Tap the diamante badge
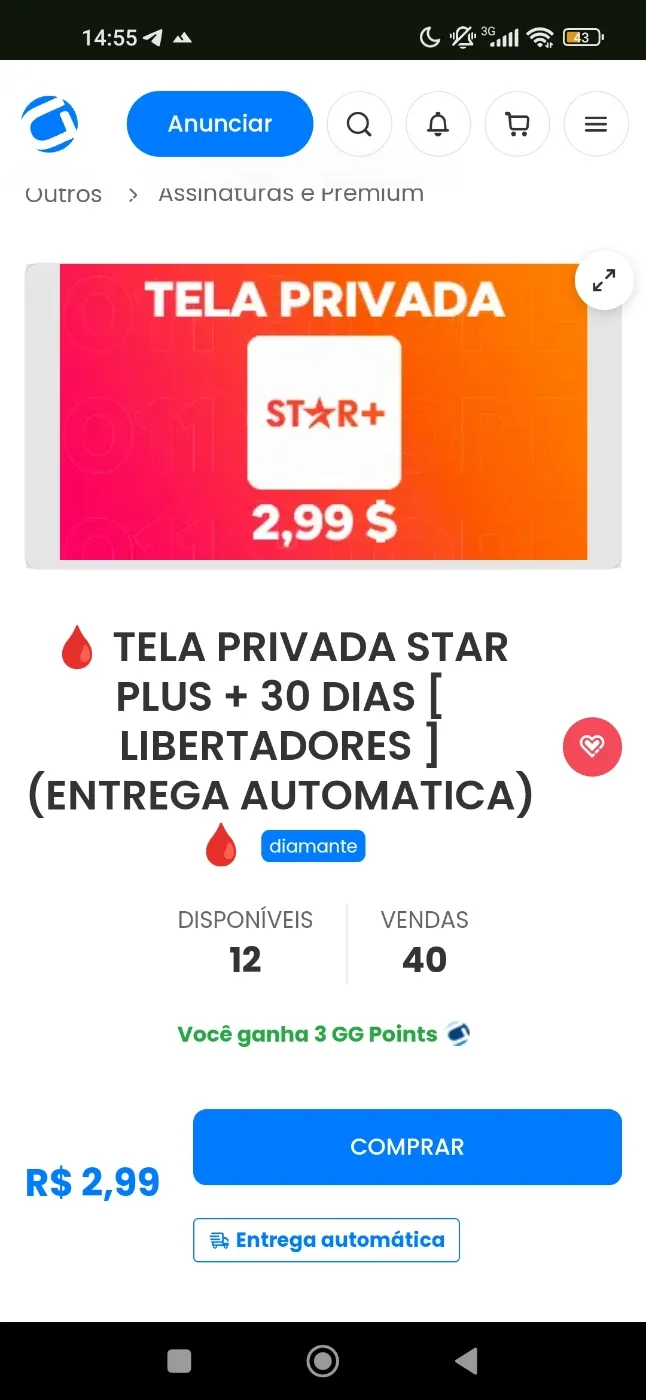The height and width of the screenshot is (1400, 646). [x=313, y=846]
